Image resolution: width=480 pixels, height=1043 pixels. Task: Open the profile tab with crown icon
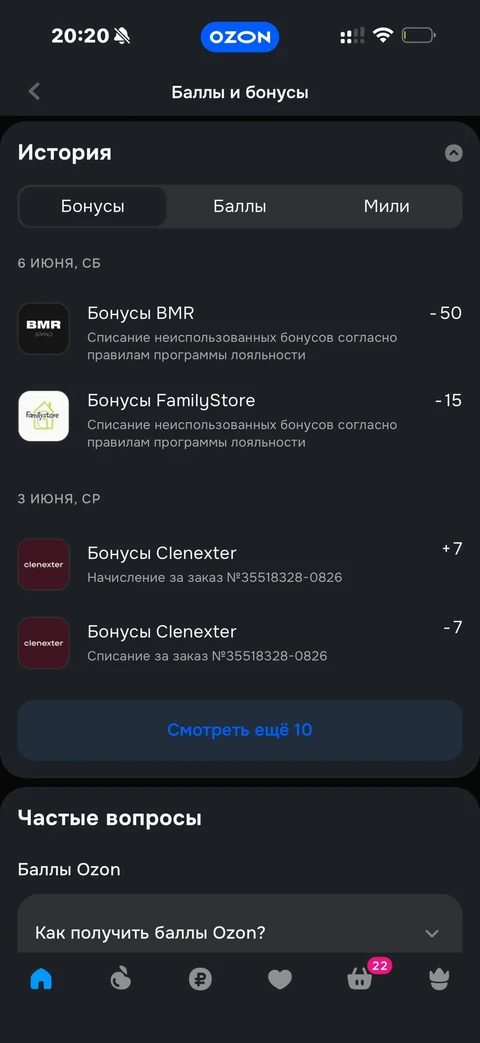[x=439, y=979]
